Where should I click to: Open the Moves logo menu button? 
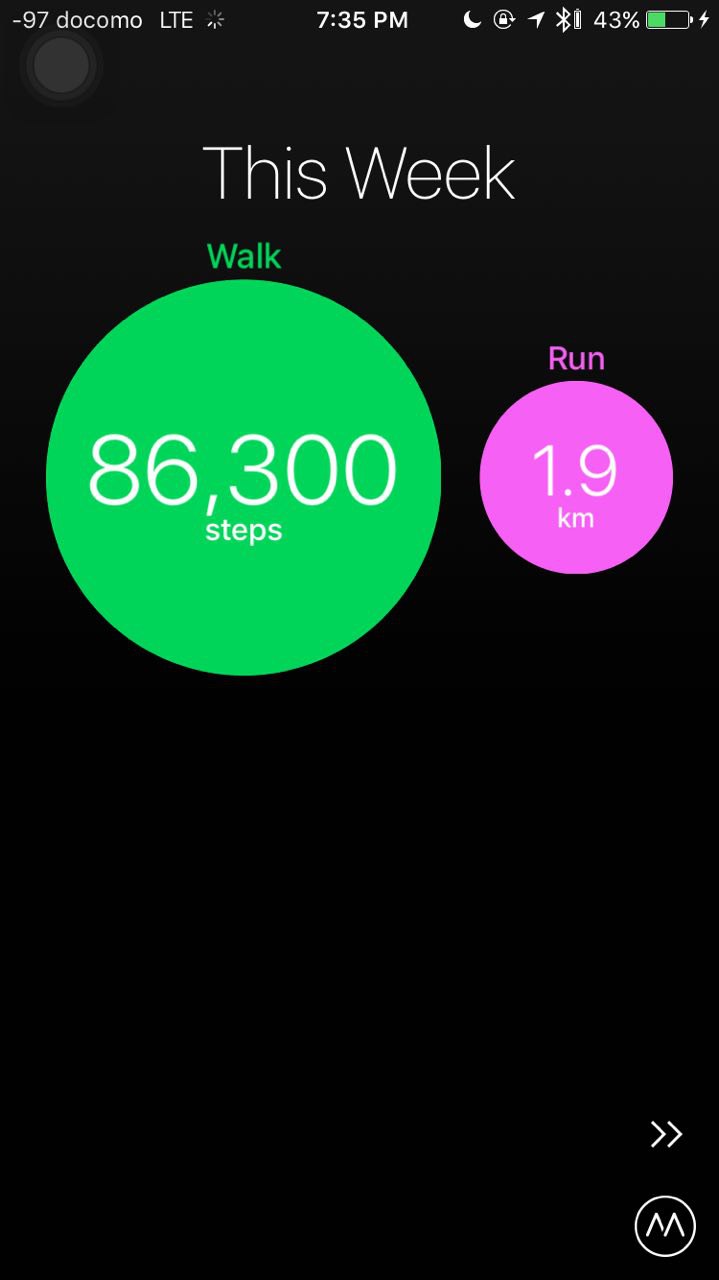coord(665,1225)
